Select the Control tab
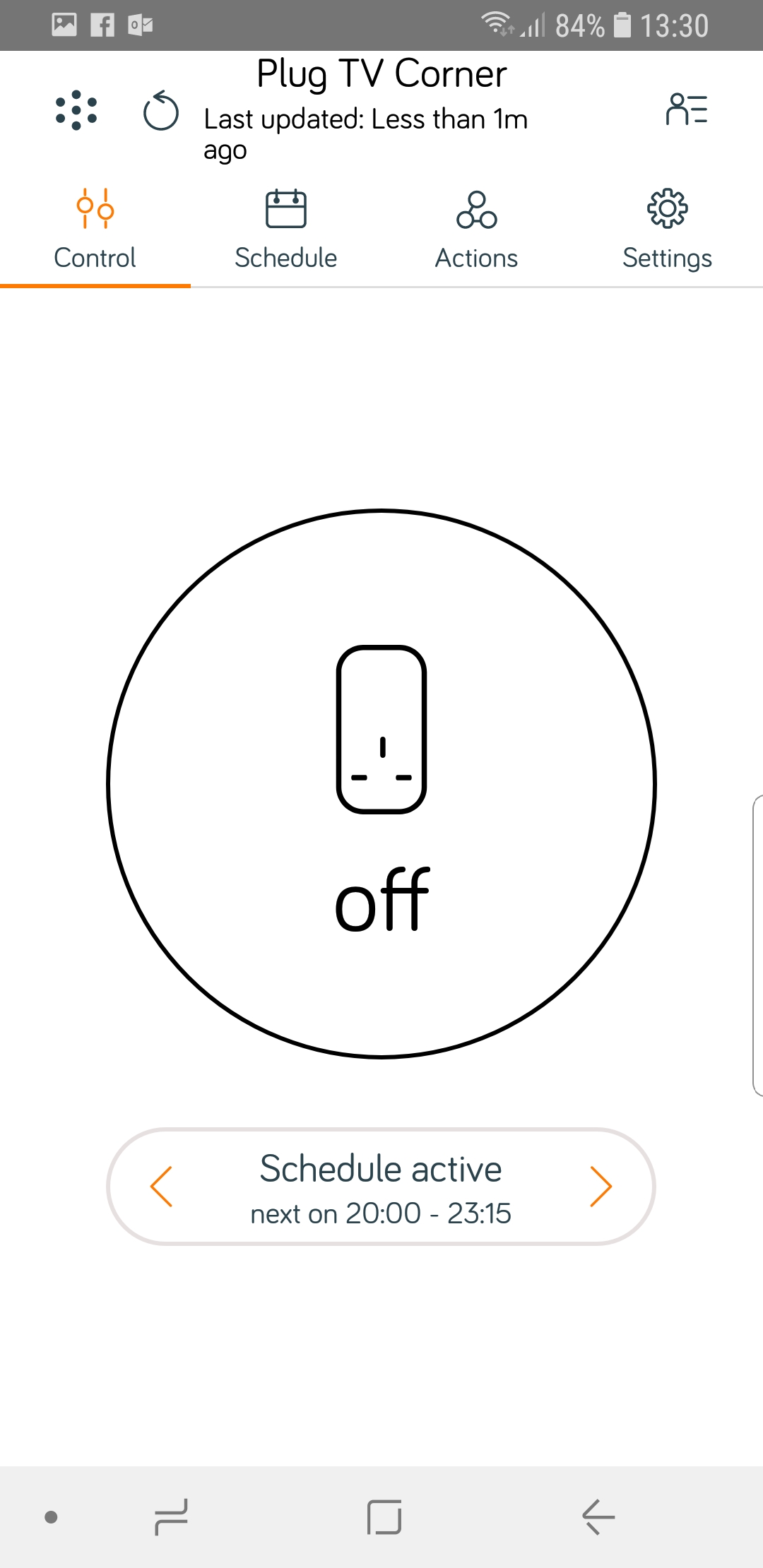This screenshot has width=763, height=1568. click(95, 231)
